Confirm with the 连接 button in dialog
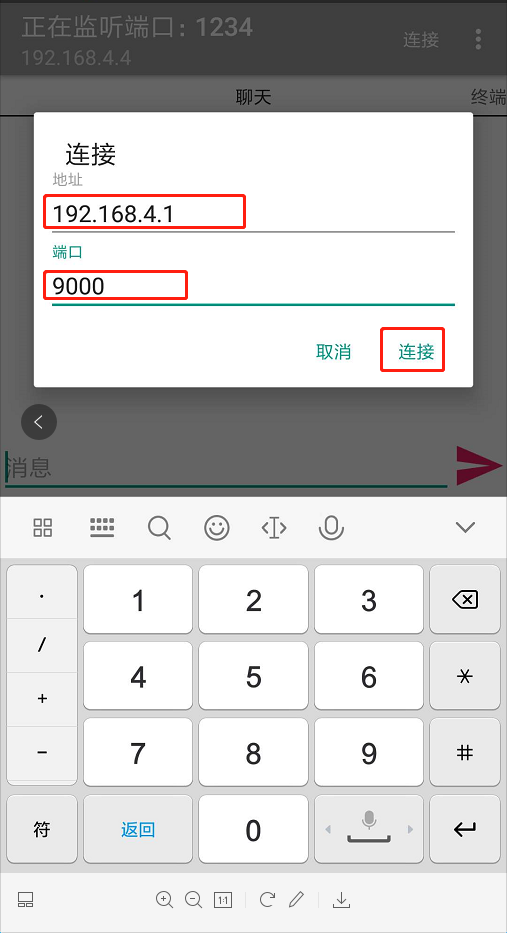The width and height of the screenshot is (507, 933). coord(416,352)
